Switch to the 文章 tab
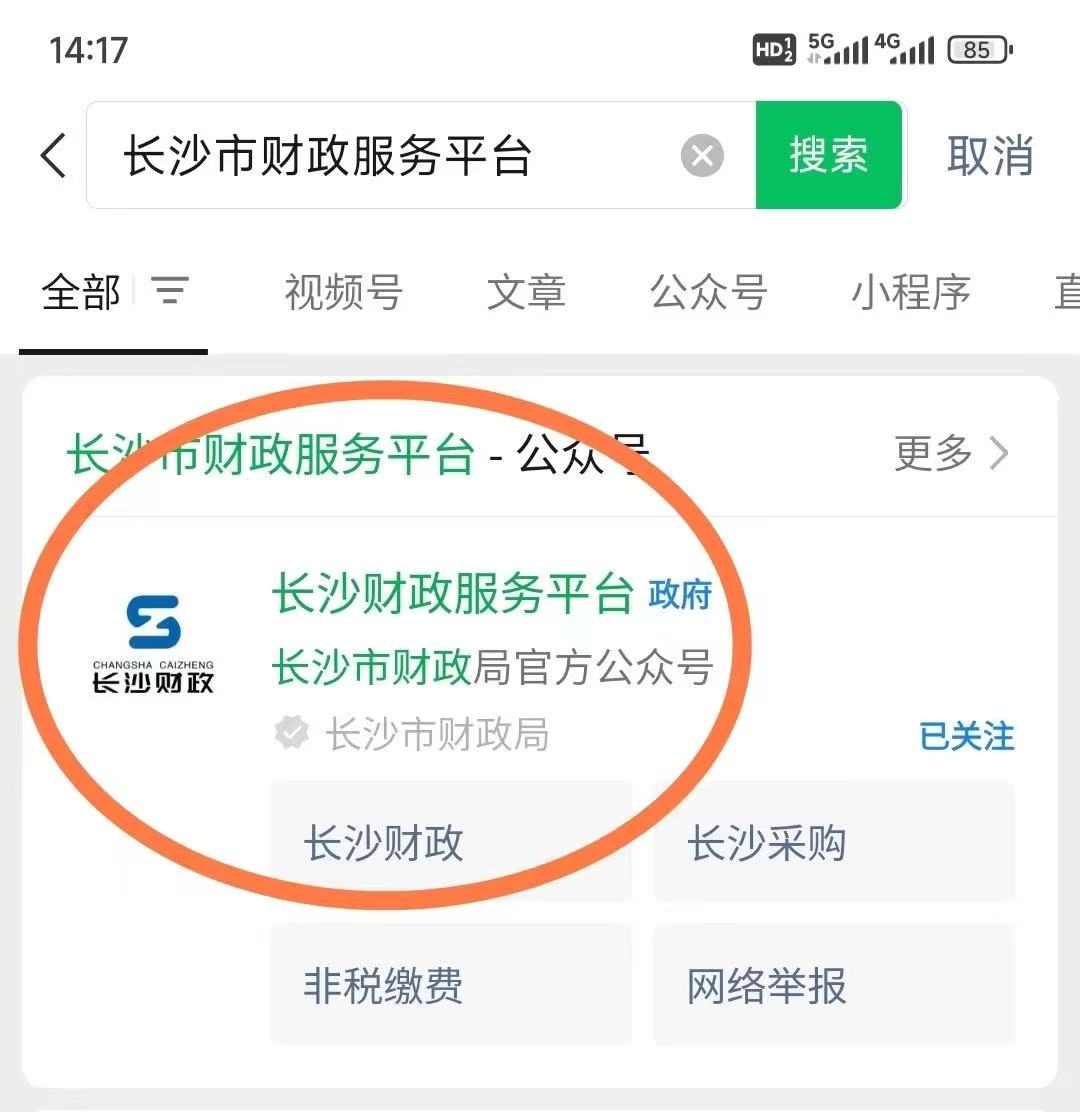Image resolution: width=1080 pixels, height=1112 pixels. 526,293
